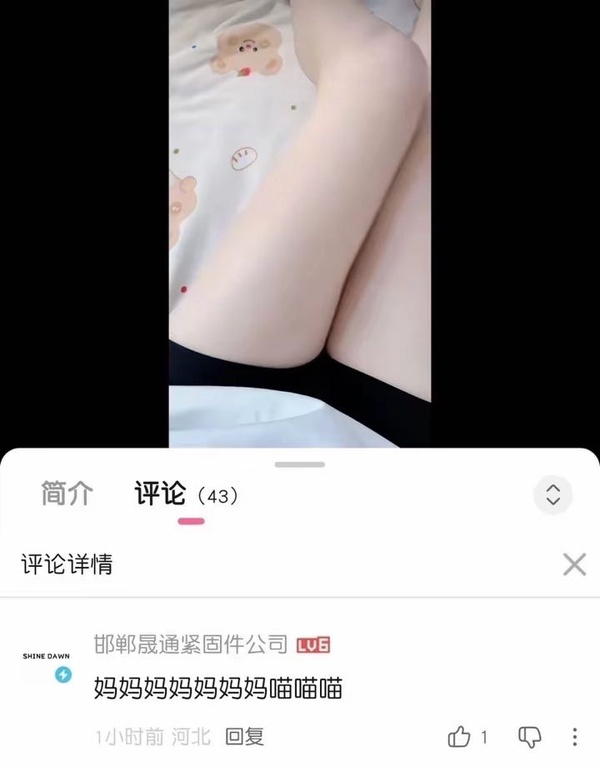Close the 评论详情 panel

click(574, 565)
